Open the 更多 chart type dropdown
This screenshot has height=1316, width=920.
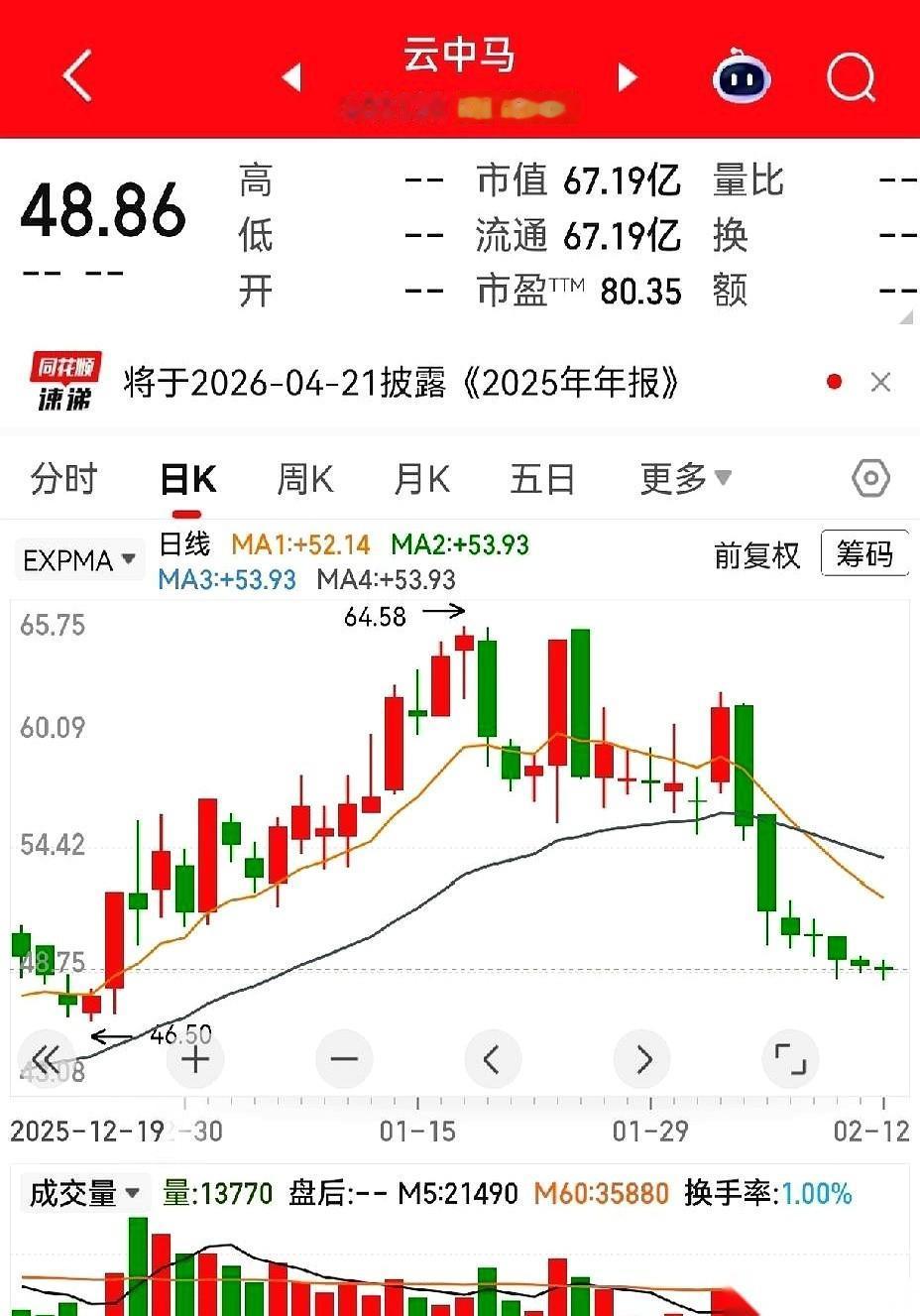pos(686,477)
